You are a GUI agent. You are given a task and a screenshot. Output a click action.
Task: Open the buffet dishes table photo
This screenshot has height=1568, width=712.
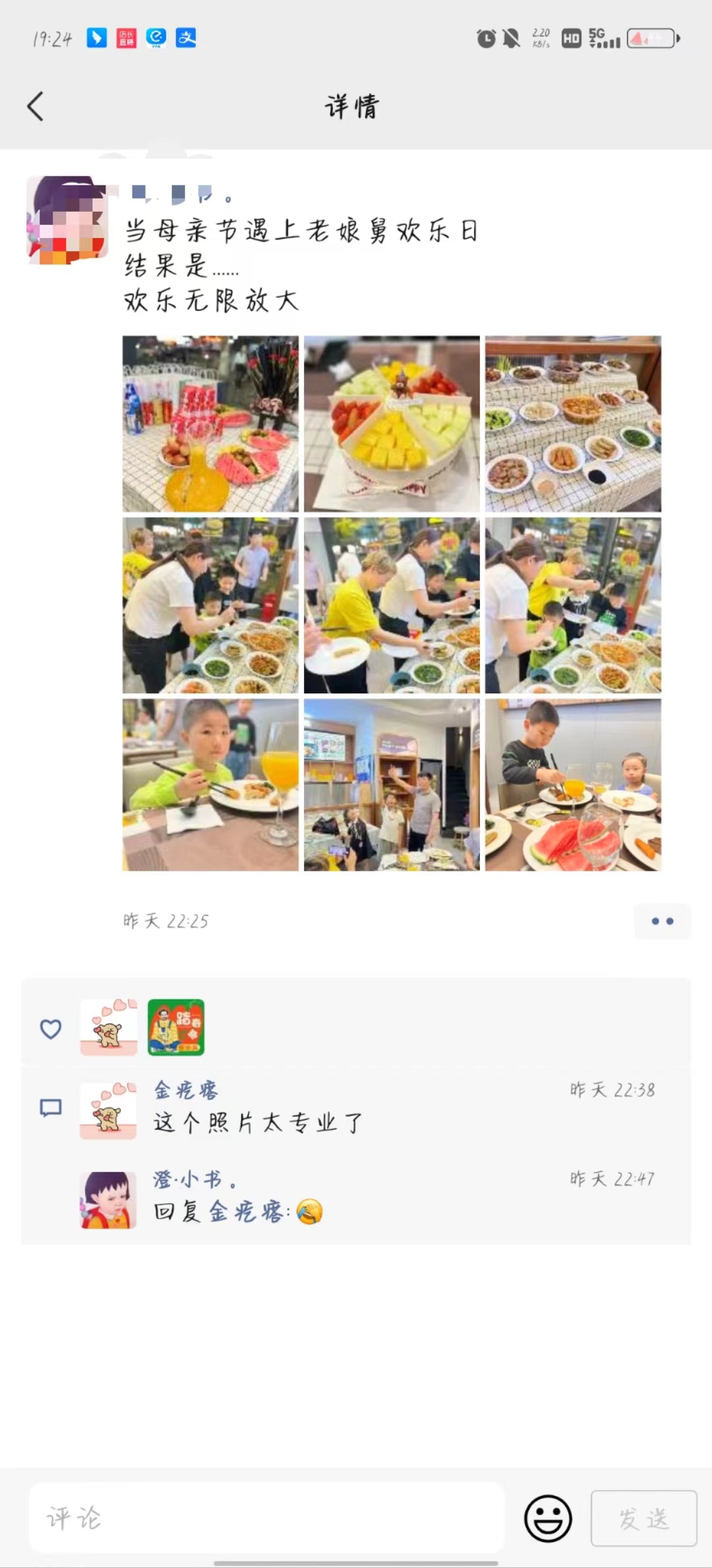point(573,424)
